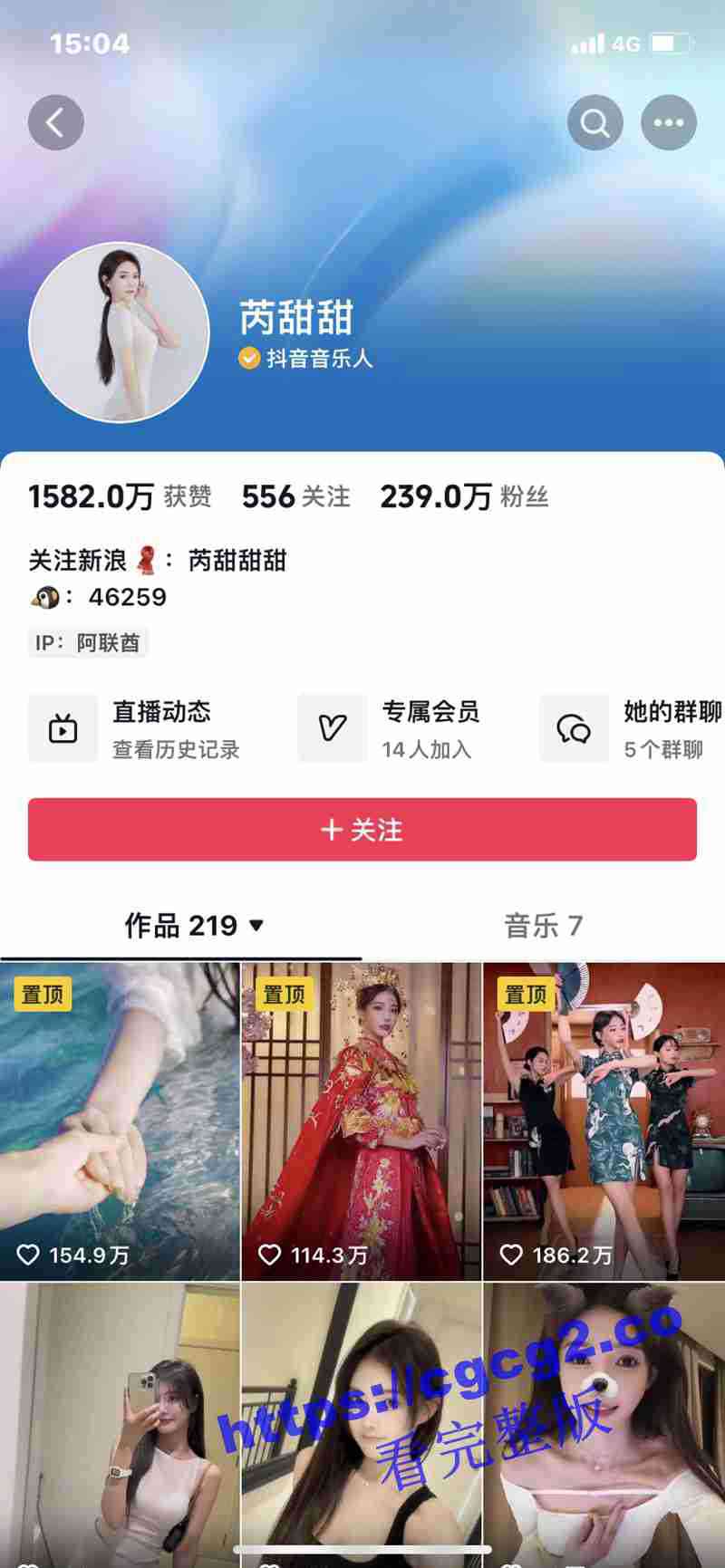Screen dimensions: 725x1568
Task: Open the 239.0万 粉丝 followers list
Action: tap(464, 496)
